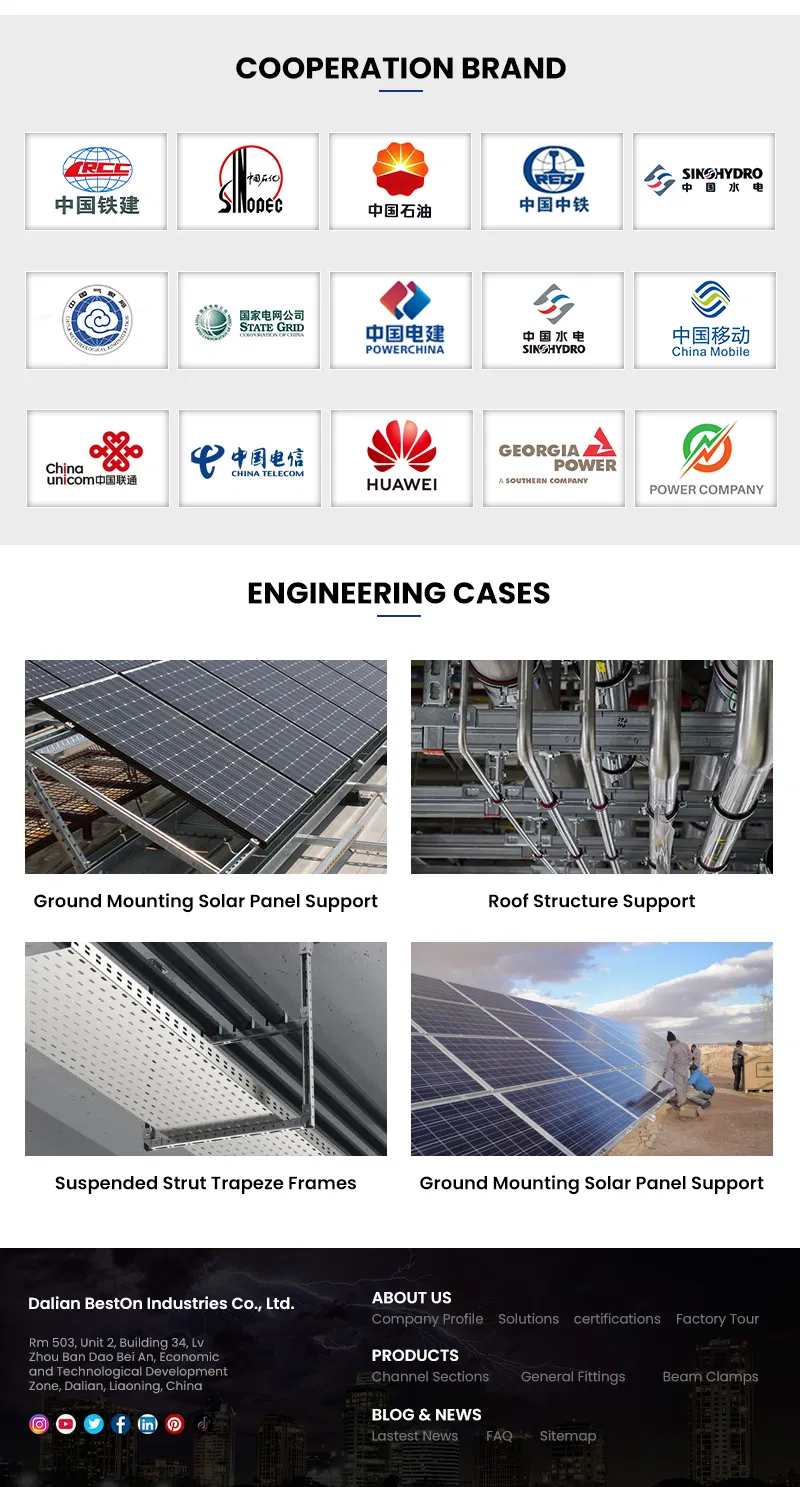Read the Lastest News section
800x1487 pixels.
414,1436
